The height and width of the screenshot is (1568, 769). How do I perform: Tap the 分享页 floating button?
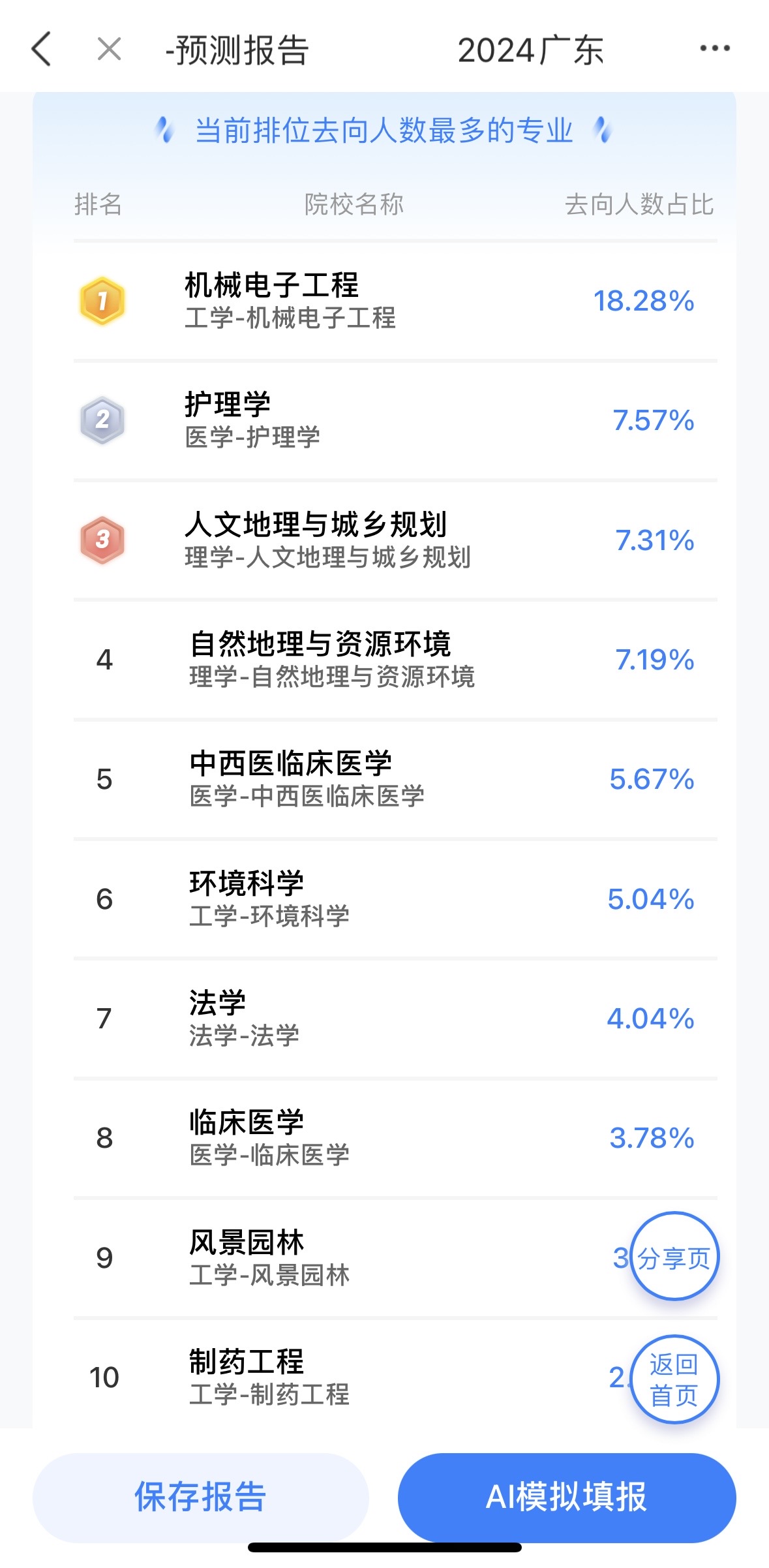tap(674, 1257)
